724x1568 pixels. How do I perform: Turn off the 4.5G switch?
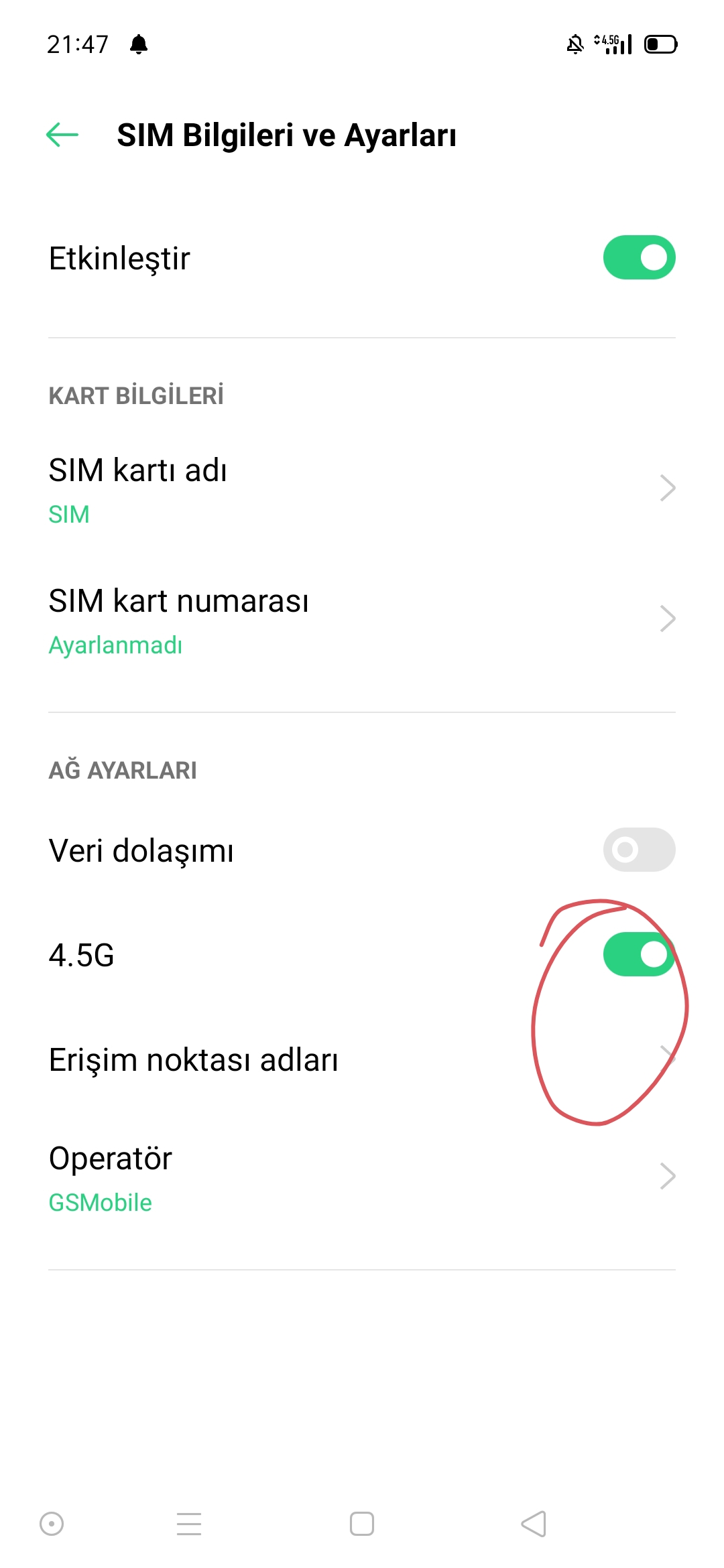click(x=639, y=954)
